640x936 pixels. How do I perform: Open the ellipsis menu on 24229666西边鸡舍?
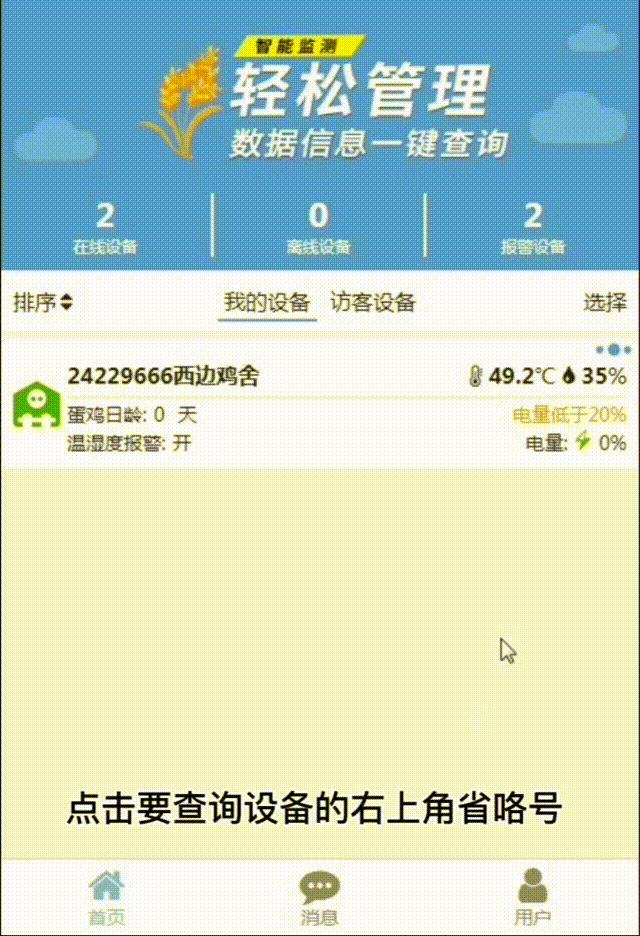(613, 350)
